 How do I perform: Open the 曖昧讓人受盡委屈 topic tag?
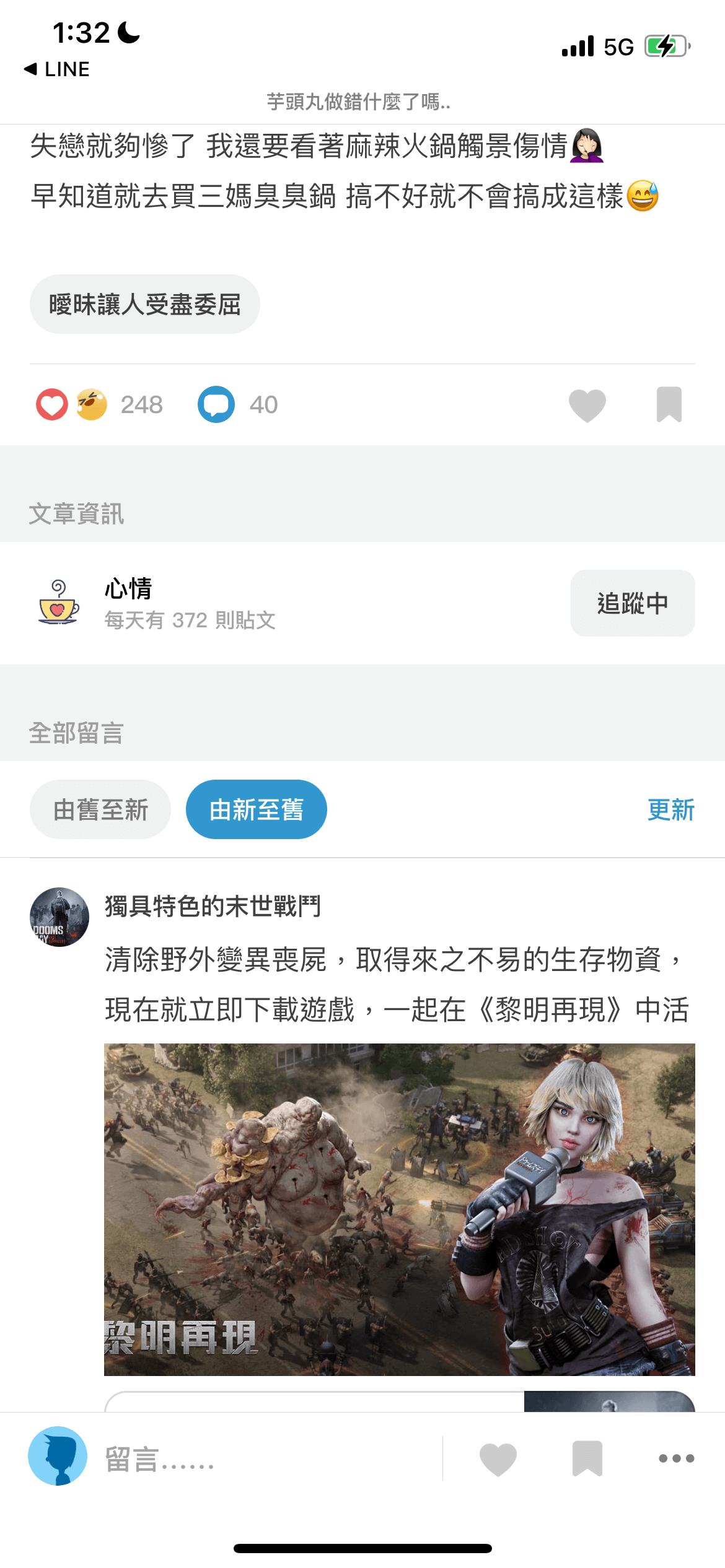pyautogui.click(x=145, y=304)
